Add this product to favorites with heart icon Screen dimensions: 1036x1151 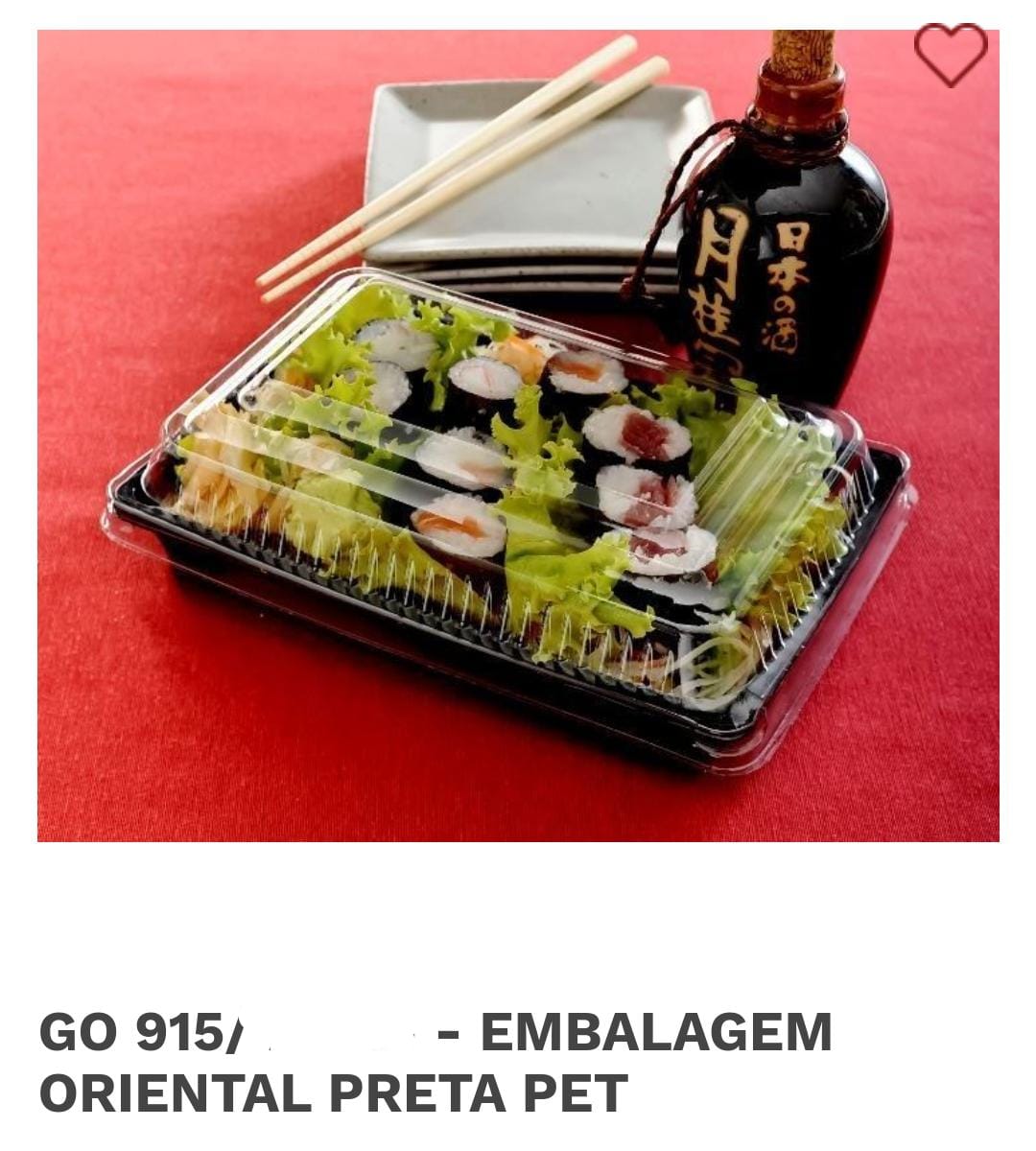950,54
